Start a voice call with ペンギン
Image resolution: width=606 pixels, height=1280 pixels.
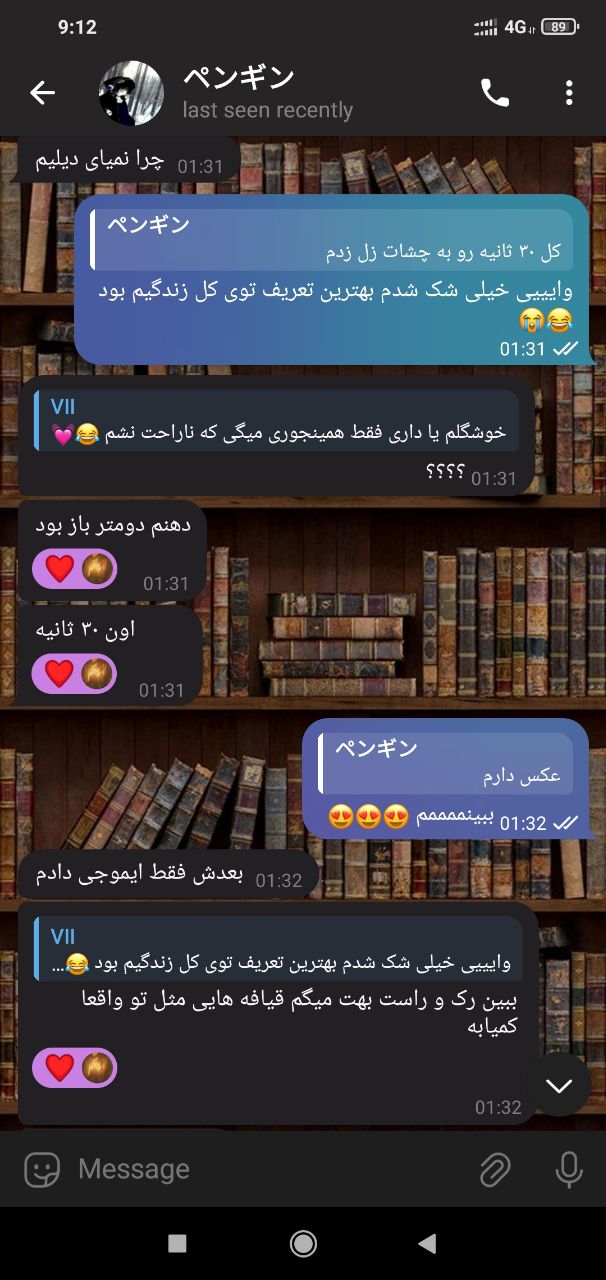tap(495, 93)
